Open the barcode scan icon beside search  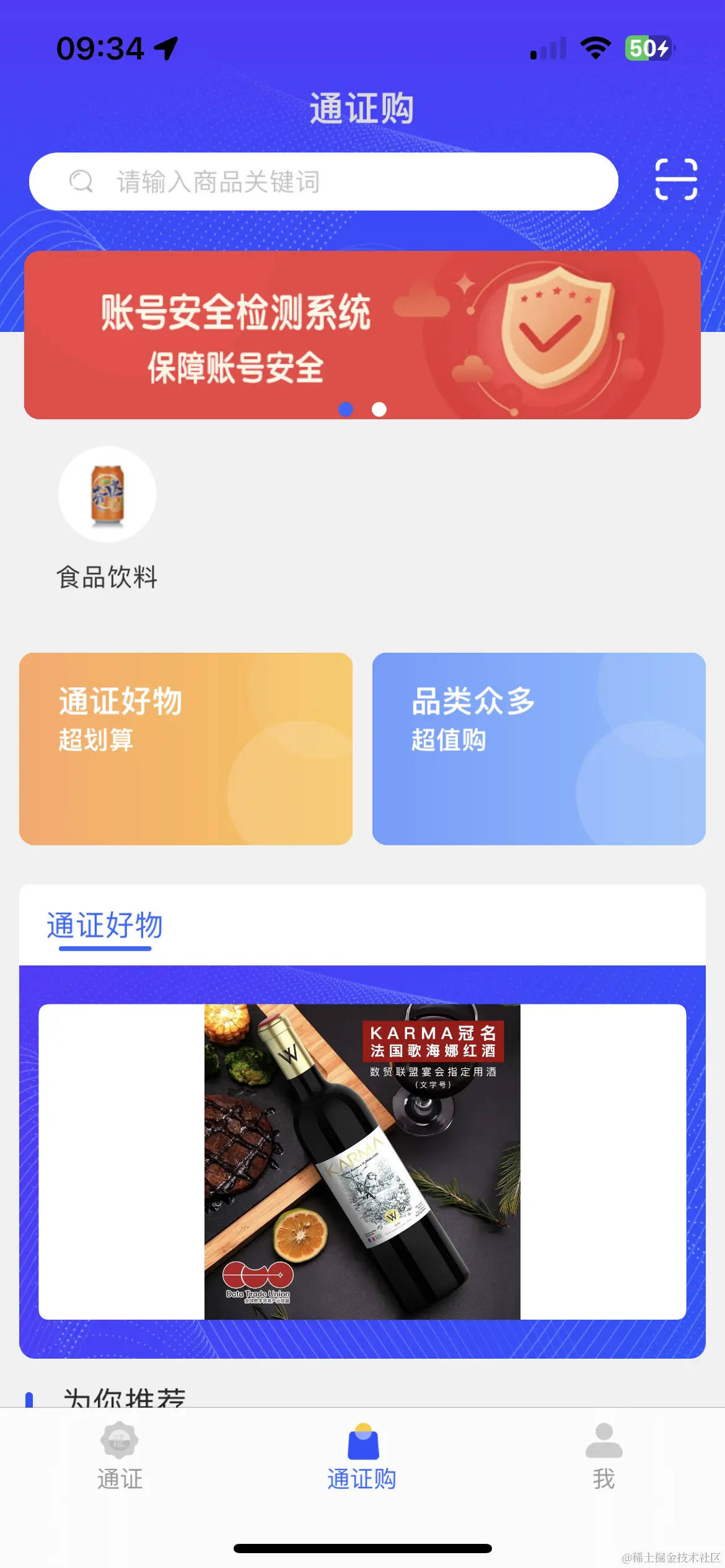pos(678,181)
